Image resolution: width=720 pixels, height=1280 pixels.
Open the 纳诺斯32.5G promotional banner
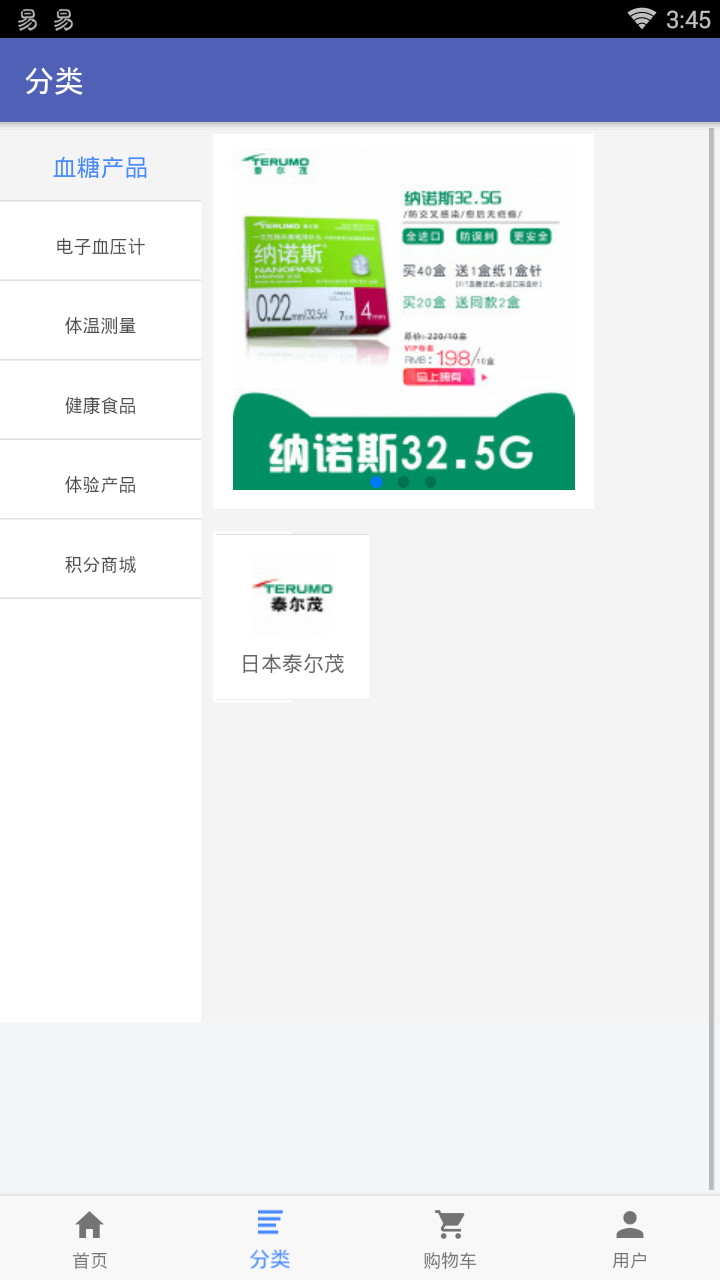tap(403, 321)
